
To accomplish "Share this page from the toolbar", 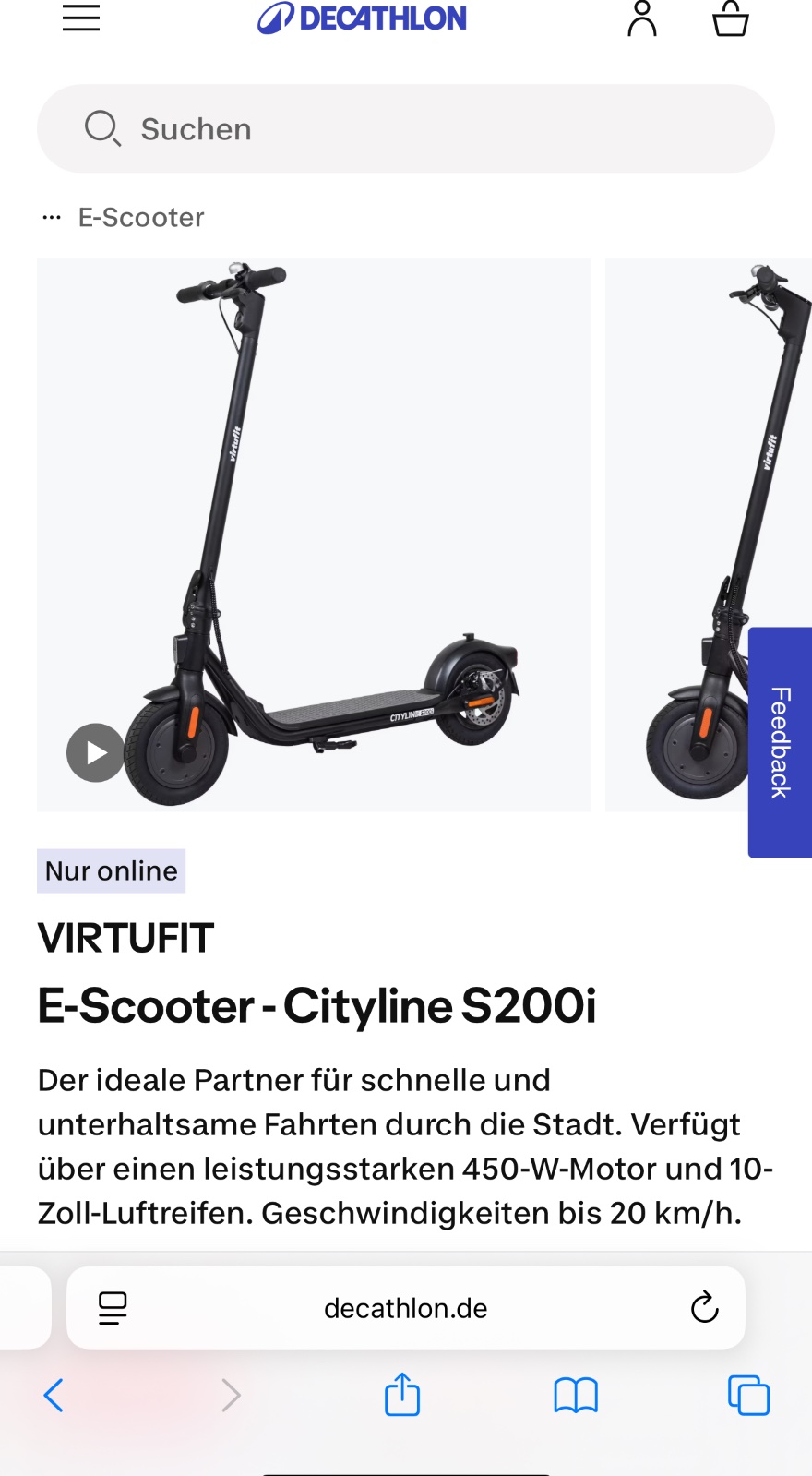I will (x=402, y=1395).
